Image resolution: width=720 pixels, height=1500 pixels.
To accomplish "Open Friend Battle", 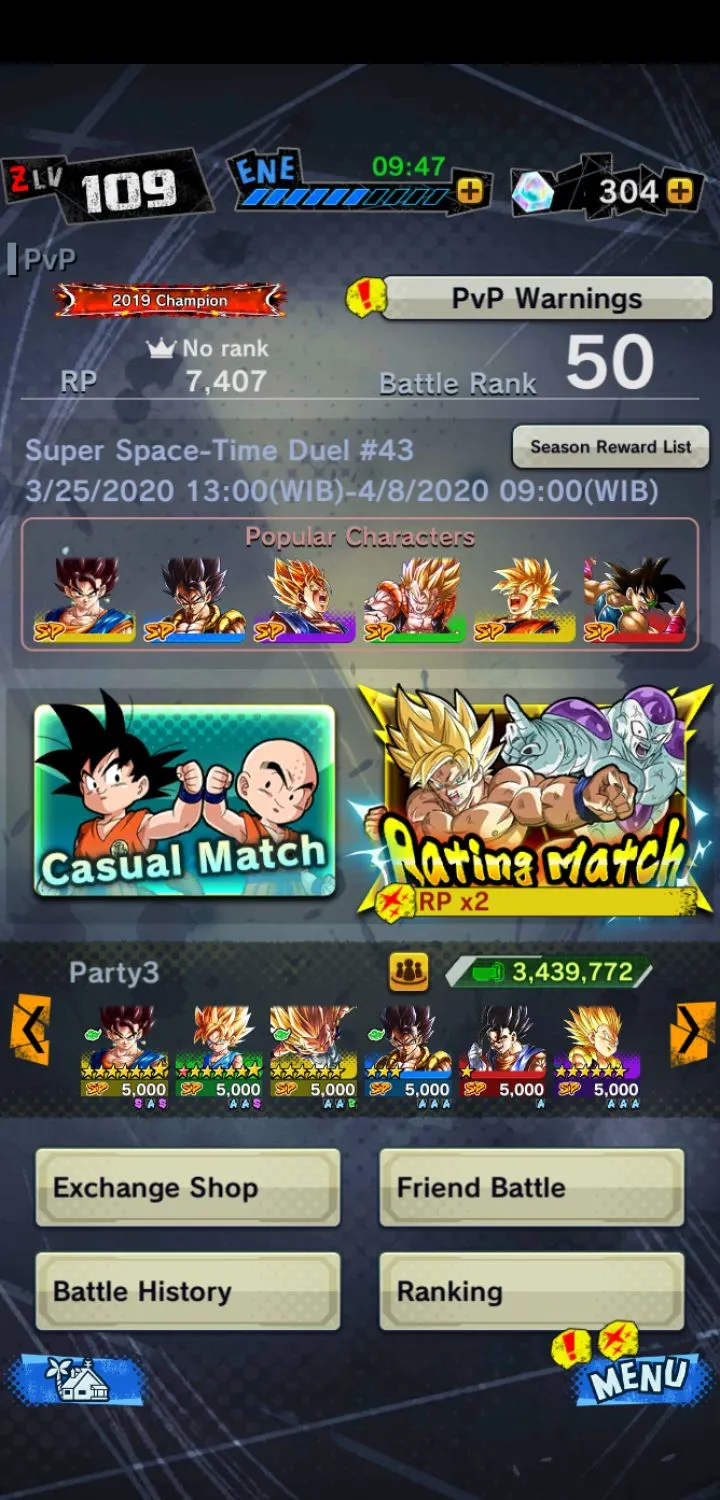I will 531,1187.
